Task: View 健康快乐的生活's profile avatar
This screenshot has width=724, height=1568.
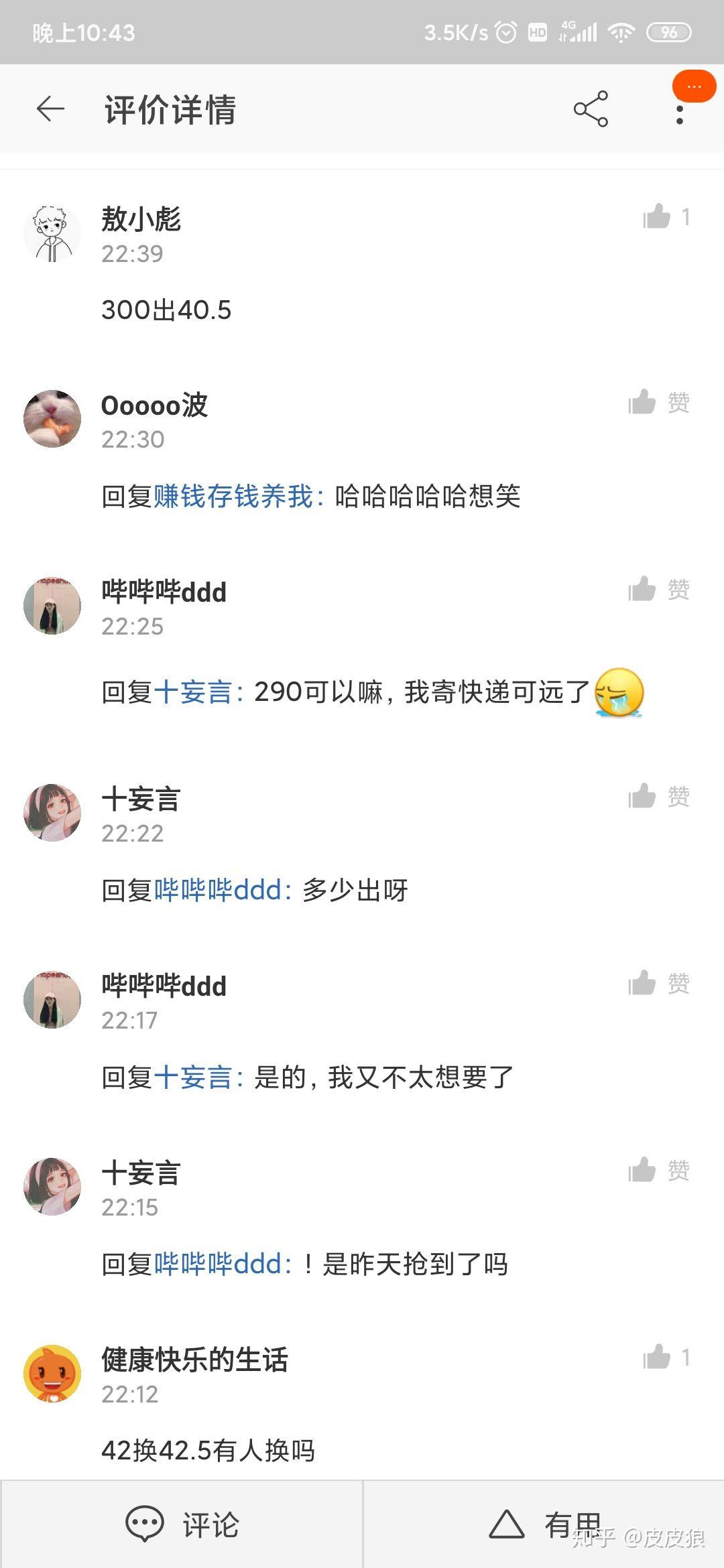Action: pyautogui.click(x=52, y=1374)
